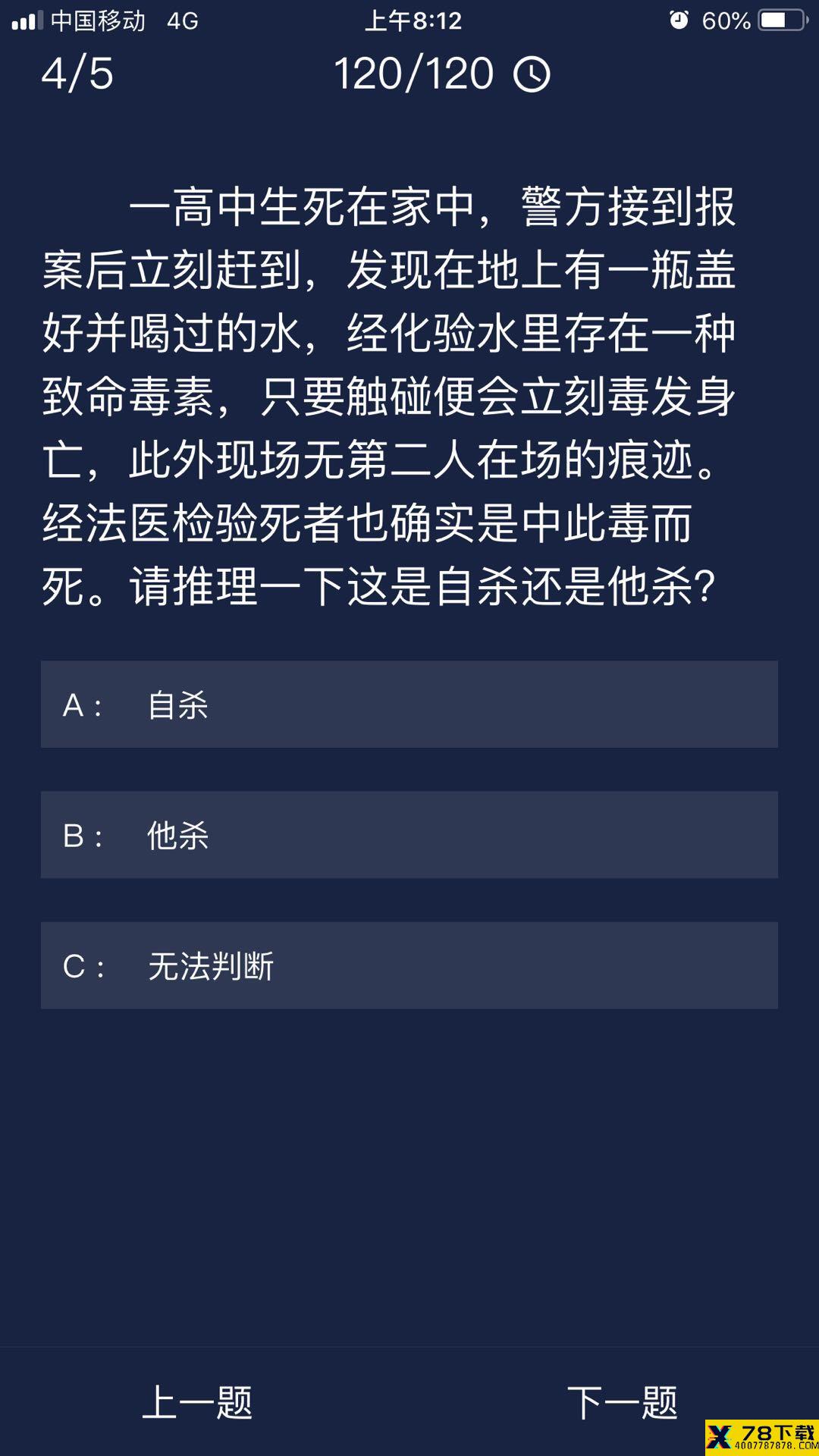Pick answer C: 无法判断

click(x=409, y=965)
